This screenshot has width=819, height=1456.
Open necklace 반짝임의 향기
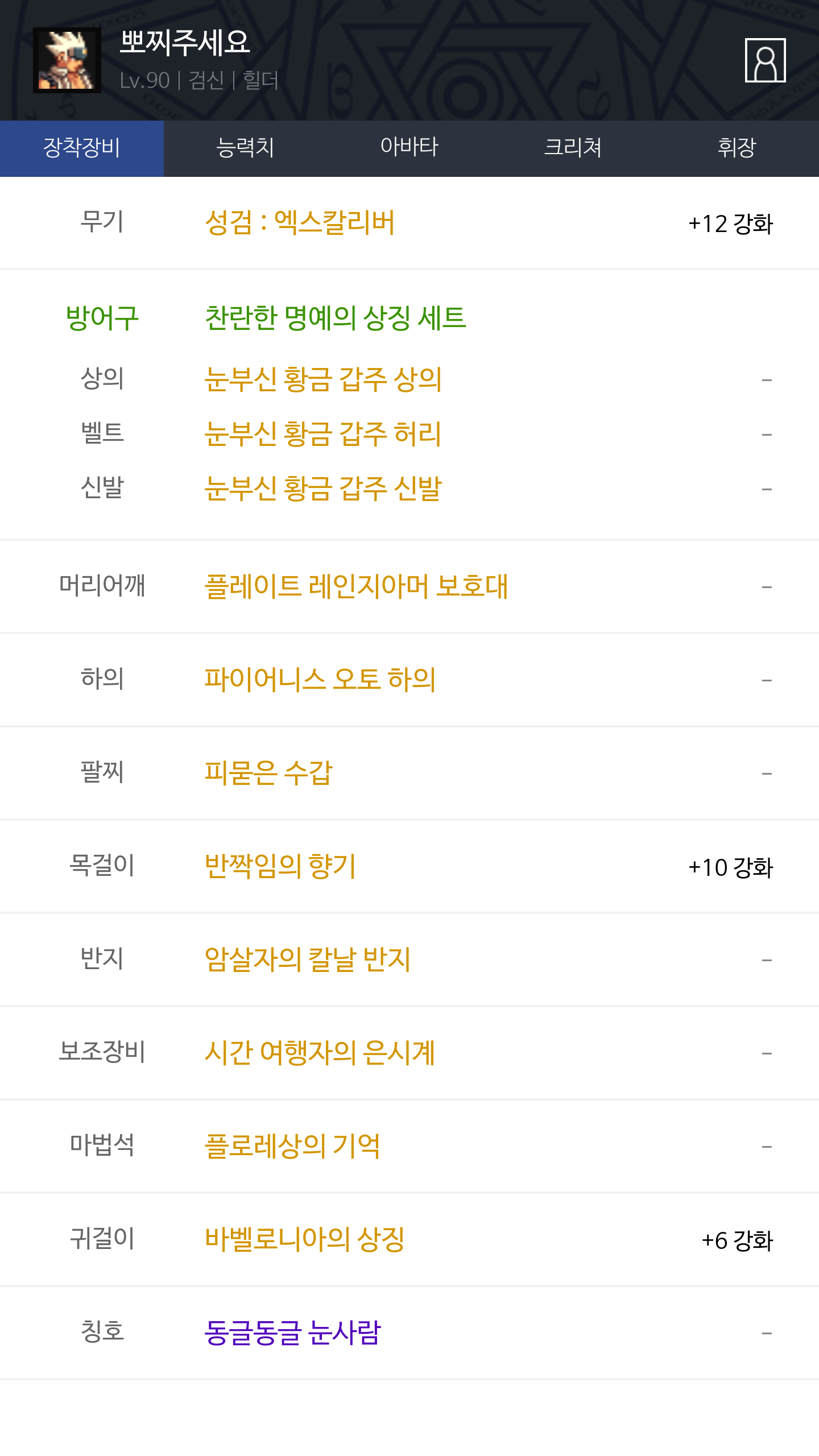pos(280,866)
